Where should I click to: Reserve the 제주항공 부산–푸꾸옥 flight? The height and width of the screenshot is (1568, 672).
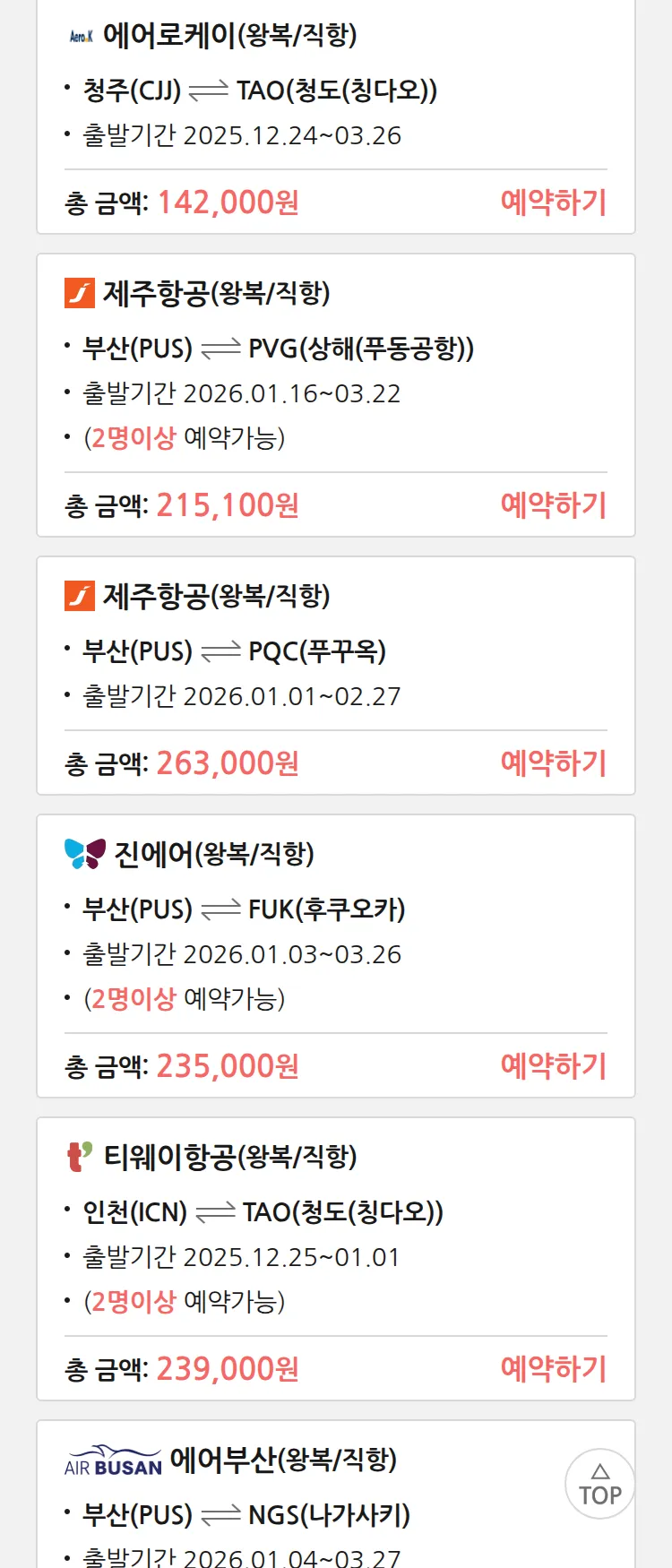(553, 763)
